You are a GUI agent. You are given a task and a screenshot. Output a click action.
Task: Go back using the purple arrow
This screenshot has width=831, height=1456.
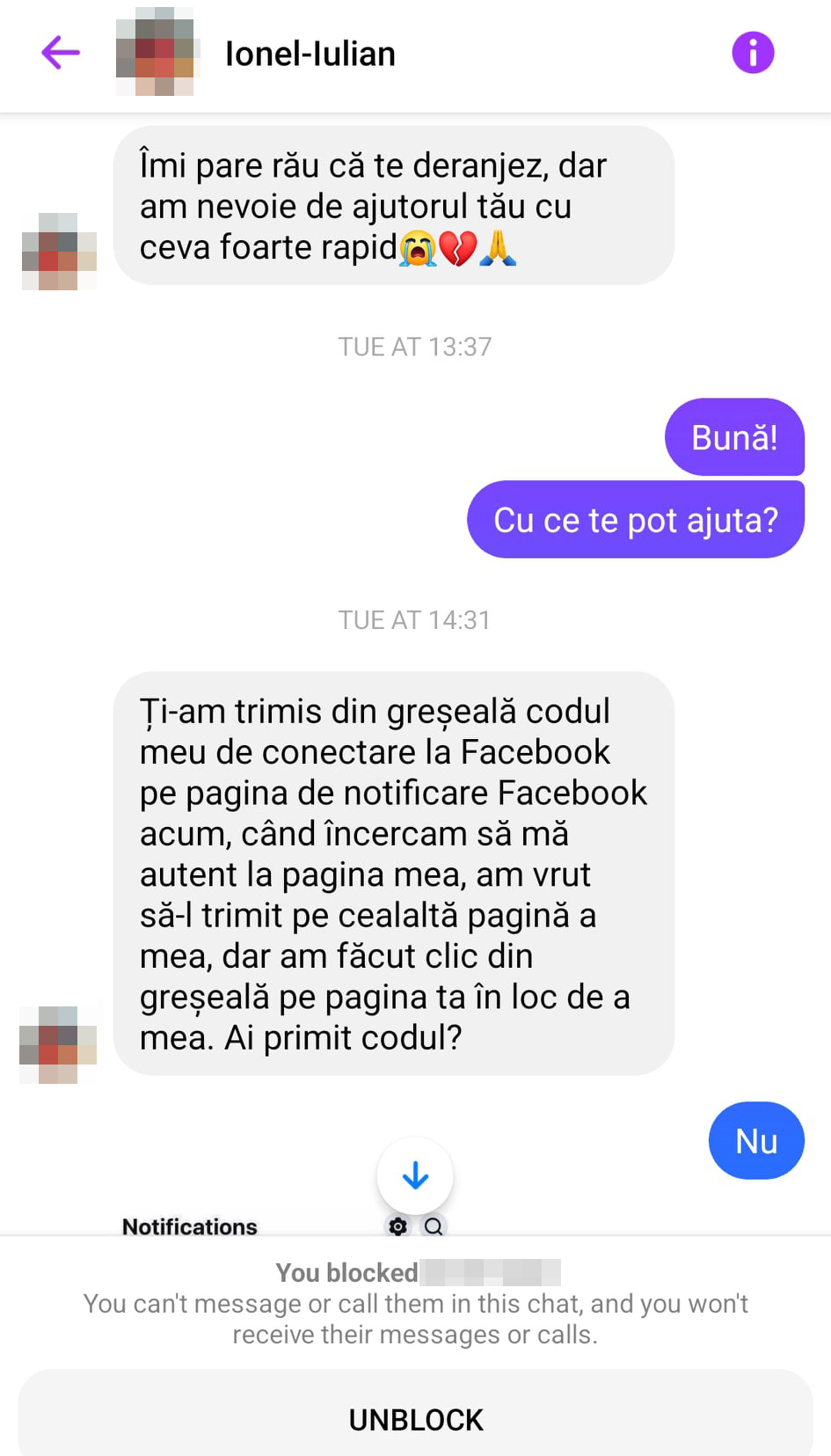pyautogui.click(x=60, y=53)
